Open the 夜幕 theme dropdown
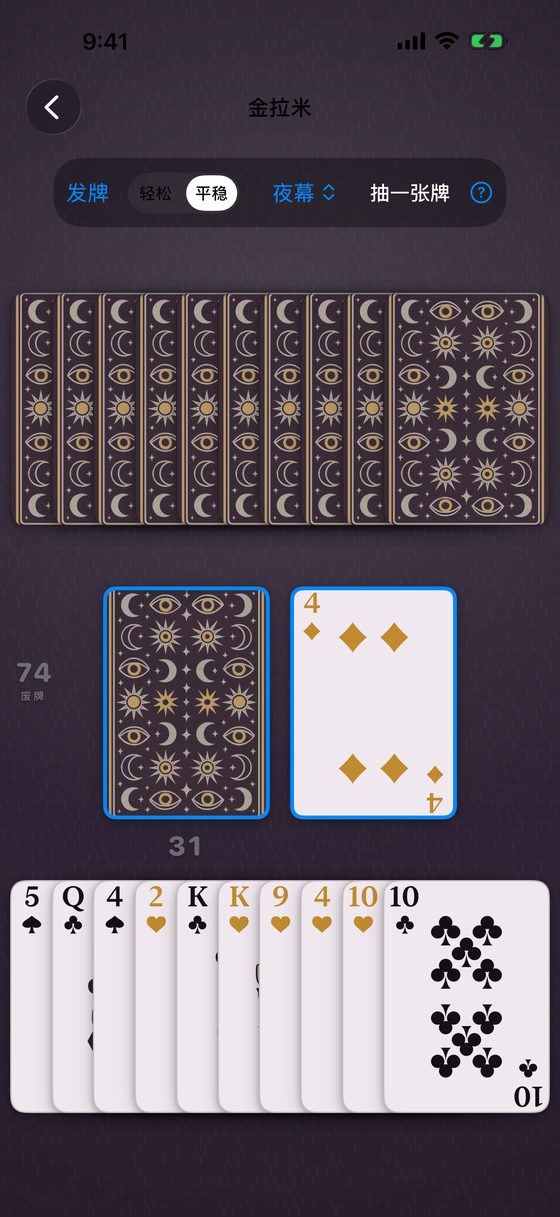This screenshot has width=560, height=1217. click(x=304, y=193)
